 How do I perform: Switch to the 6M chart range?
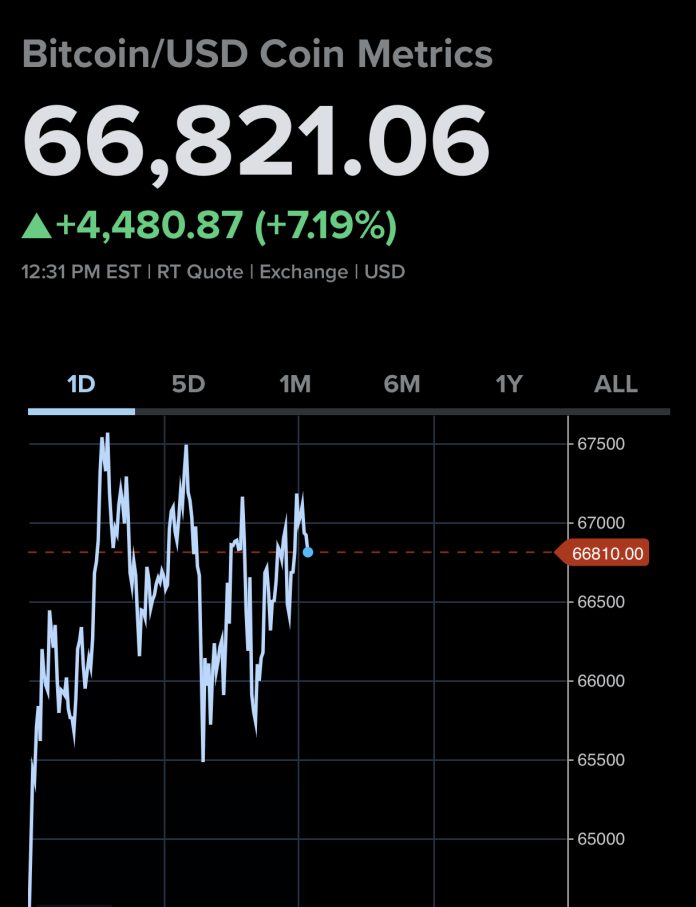click(x=402, y=384)
